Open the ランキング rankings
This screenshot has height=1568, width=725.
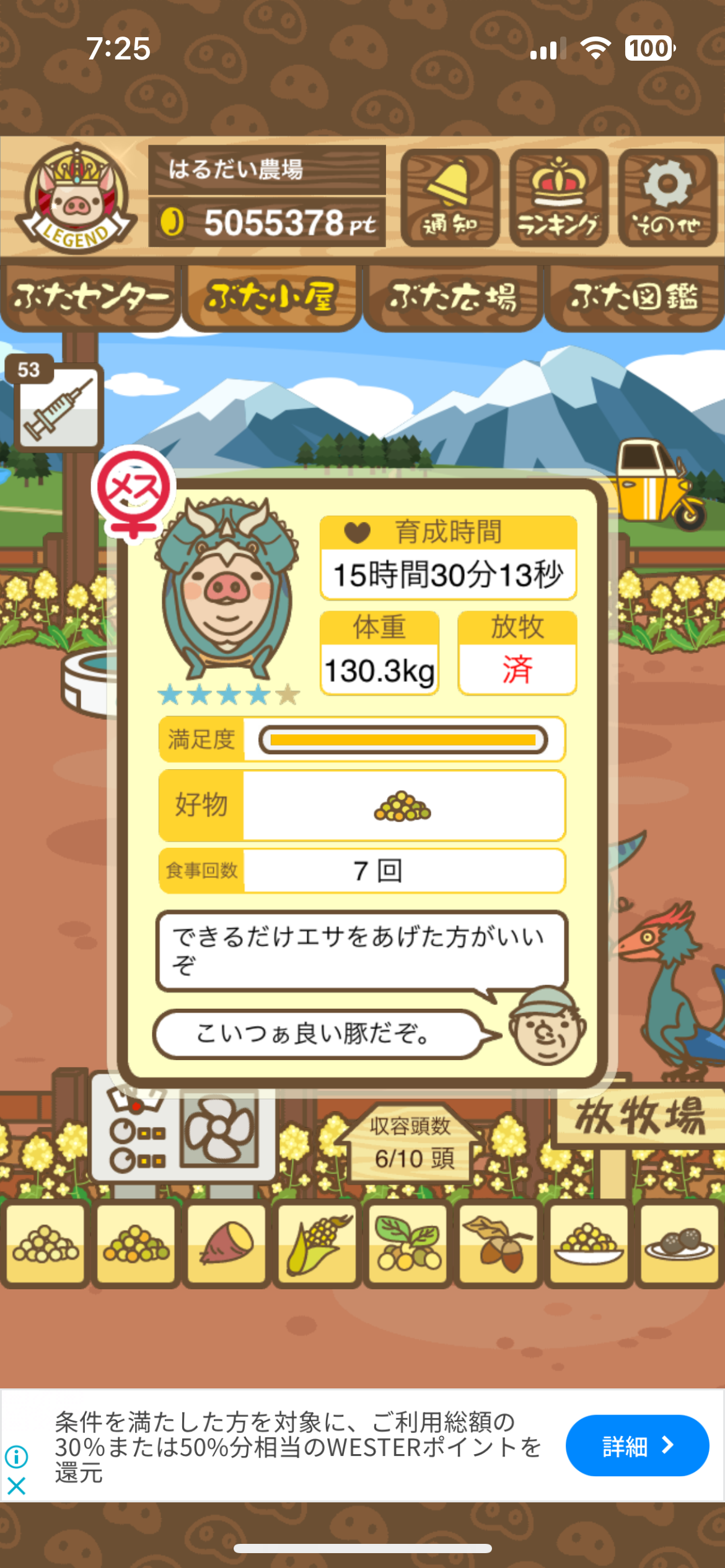[558, 198]
